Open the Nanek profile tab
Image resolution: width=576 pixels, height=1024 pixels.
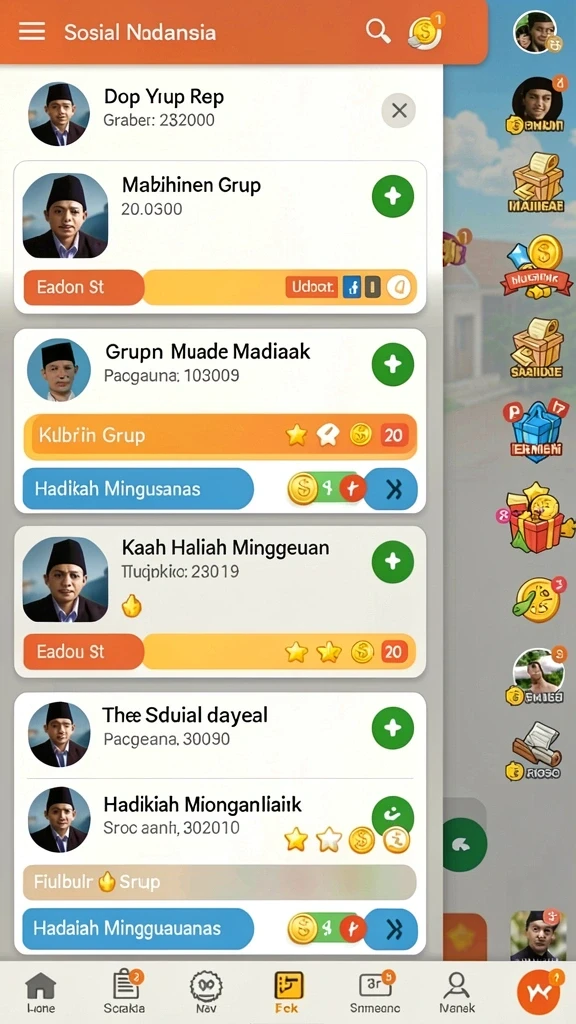pyautogui.click(x=457, y=993)
